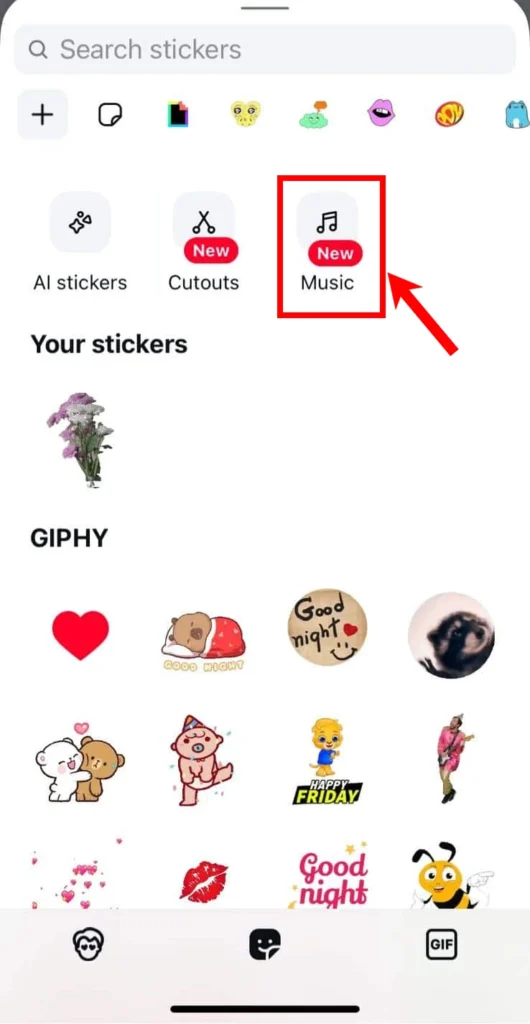Switch to the GIF tab
Viewport: 530px width, 1024px height.
441,944
